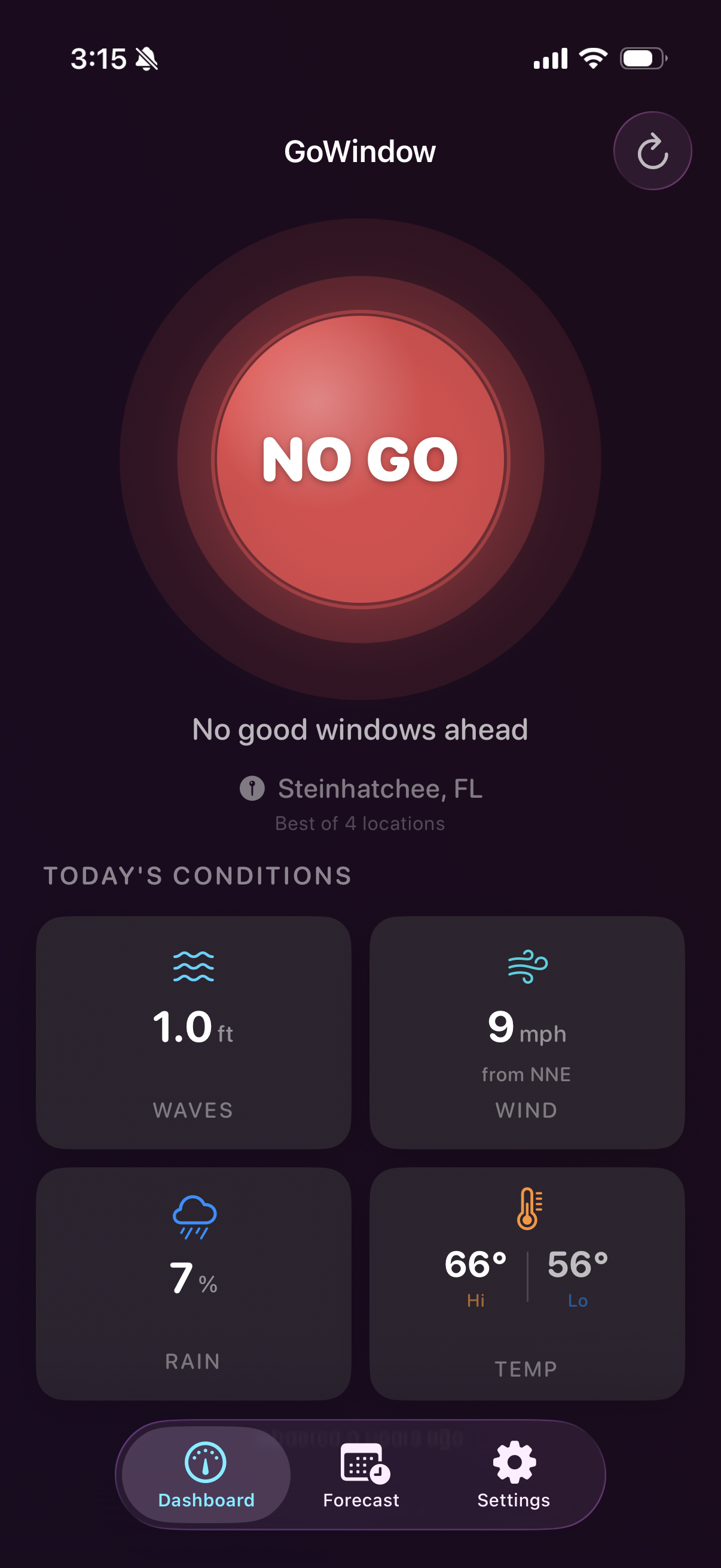Image resolution: width=721 pixels, height=1568 pixels.
Task: Switch to the Forecast tab
Action: [362, 1500]
